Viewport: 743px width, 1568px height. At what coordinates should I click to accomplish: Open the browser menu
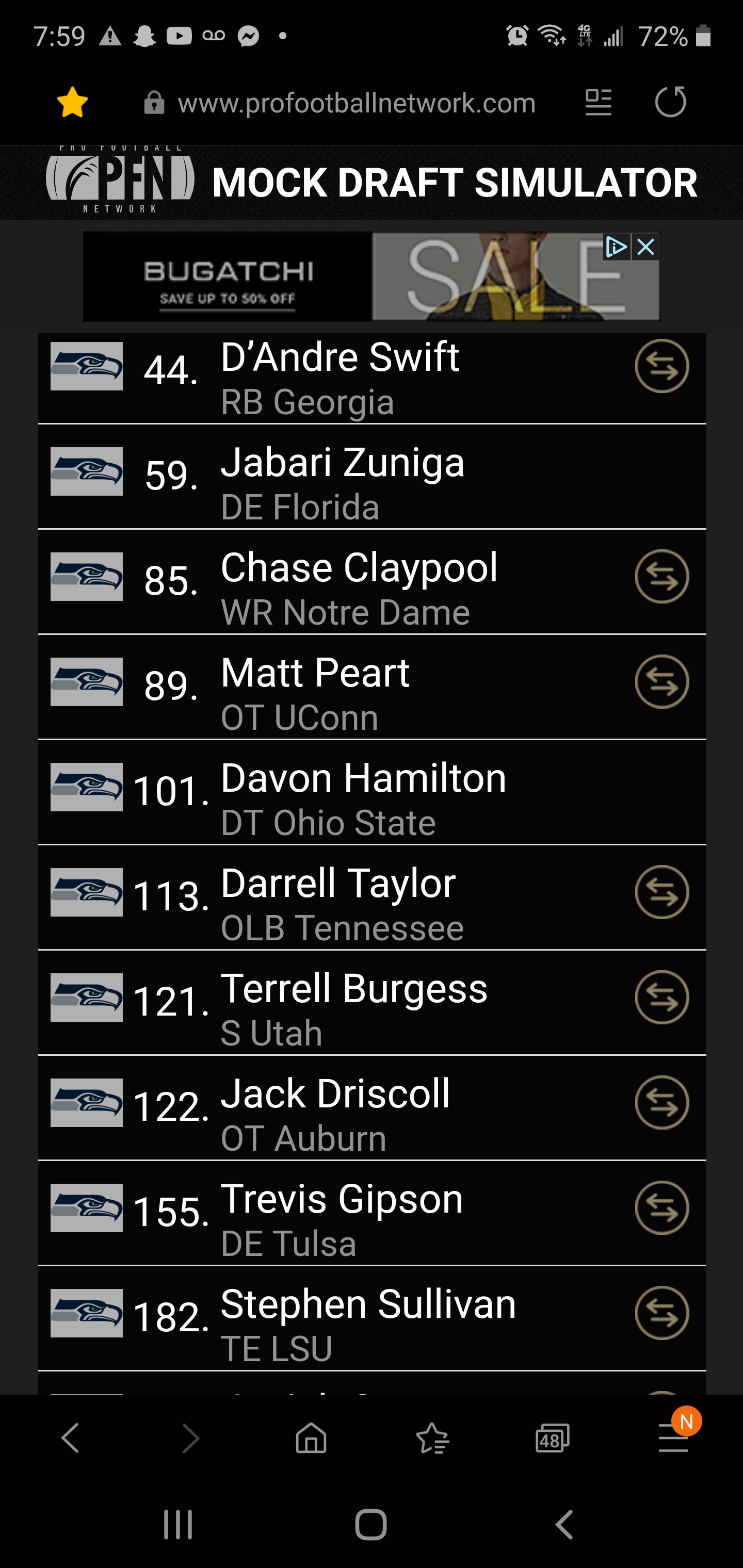click(x=673, y=1440)
